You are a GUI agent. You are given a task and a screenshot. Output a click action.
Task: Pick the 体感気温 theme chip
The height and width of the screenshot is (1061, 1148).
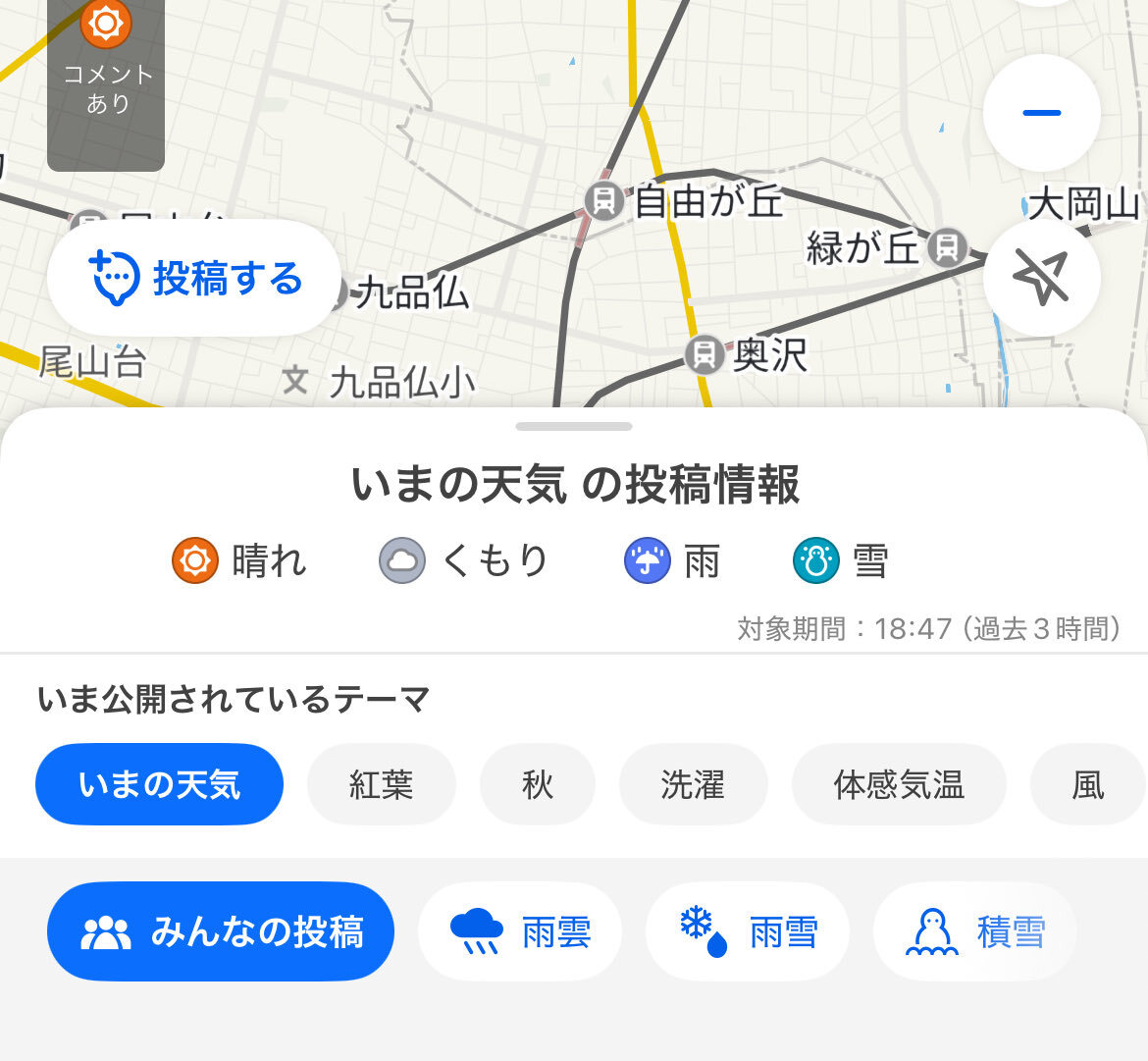coord(899,784)
